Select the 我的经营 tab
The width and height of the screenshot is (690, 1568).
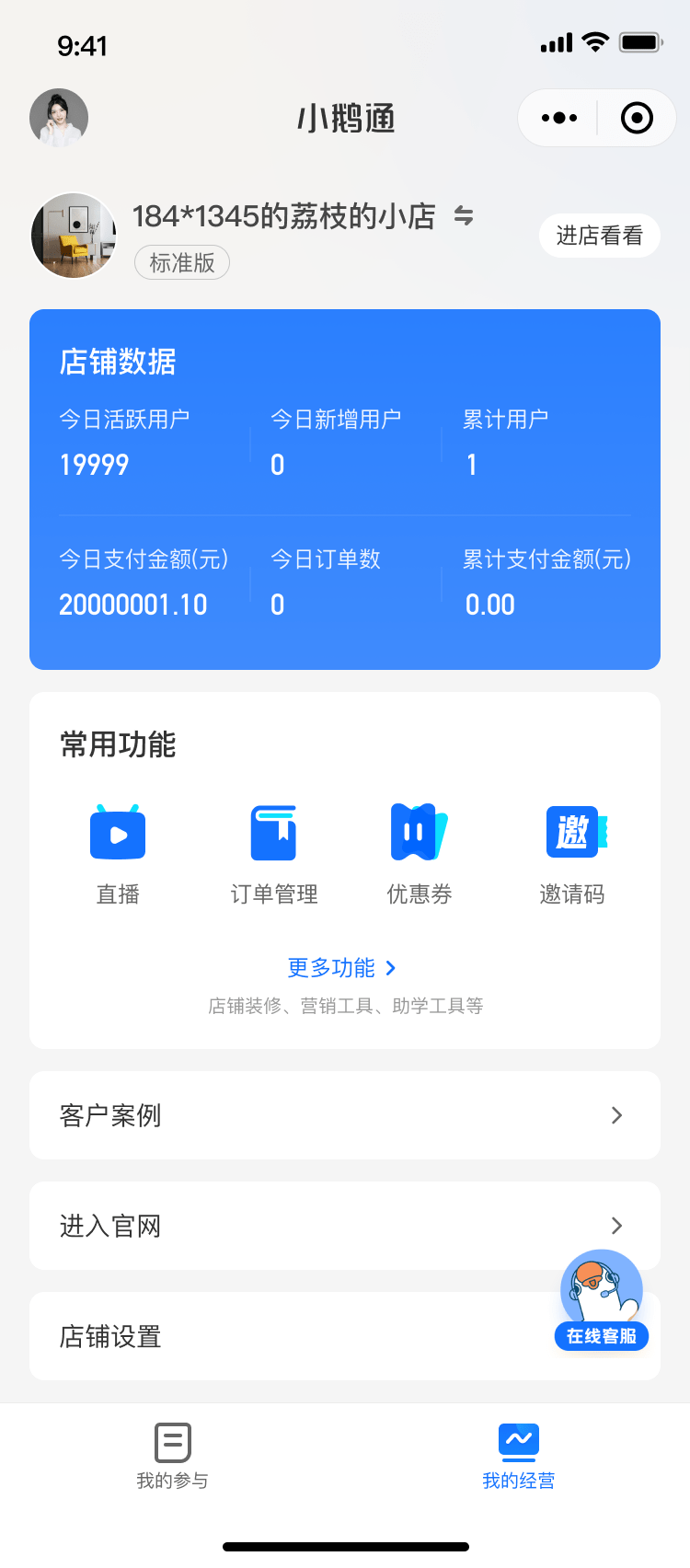point(518,1456)
